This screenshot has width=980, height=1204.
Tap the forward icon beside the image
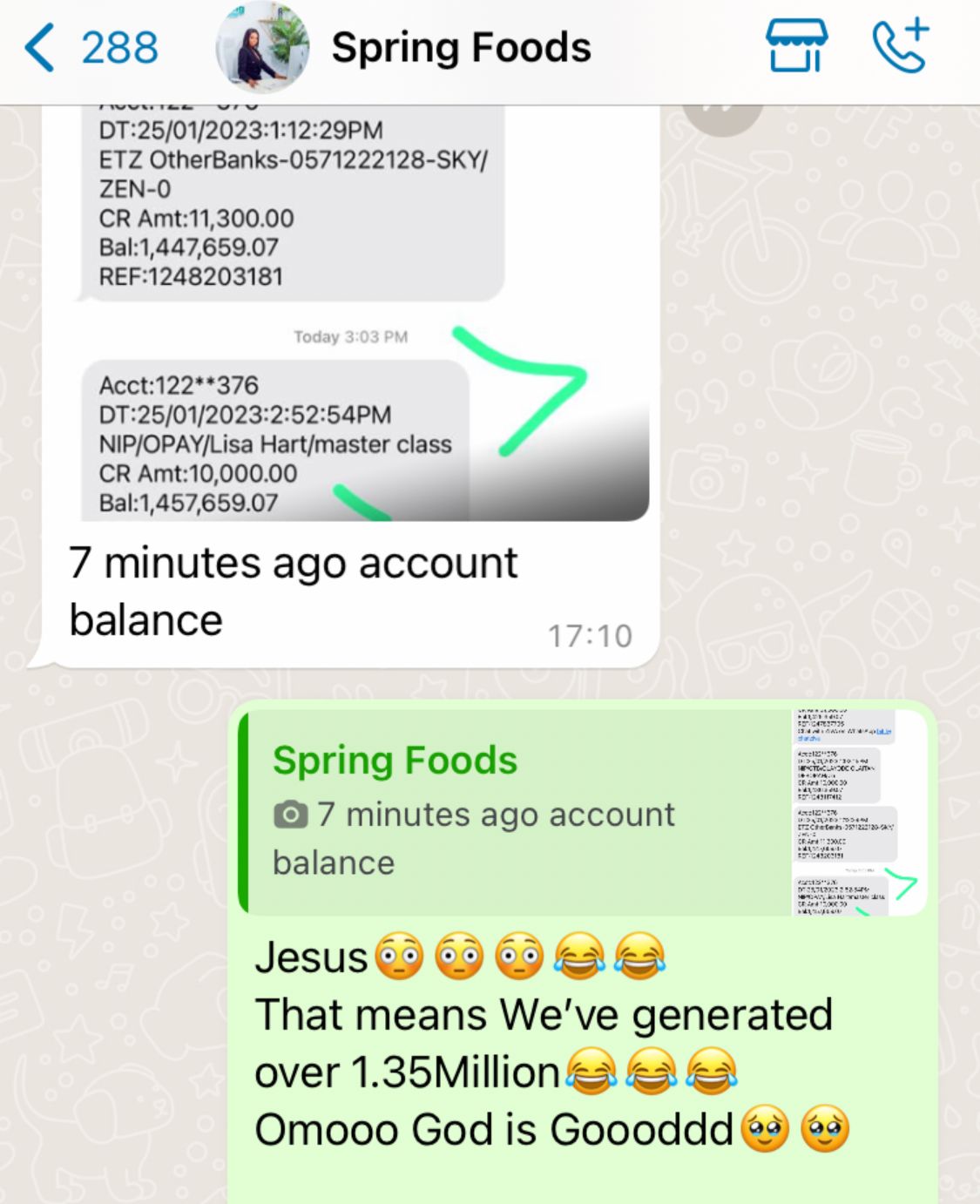[722, 113]
